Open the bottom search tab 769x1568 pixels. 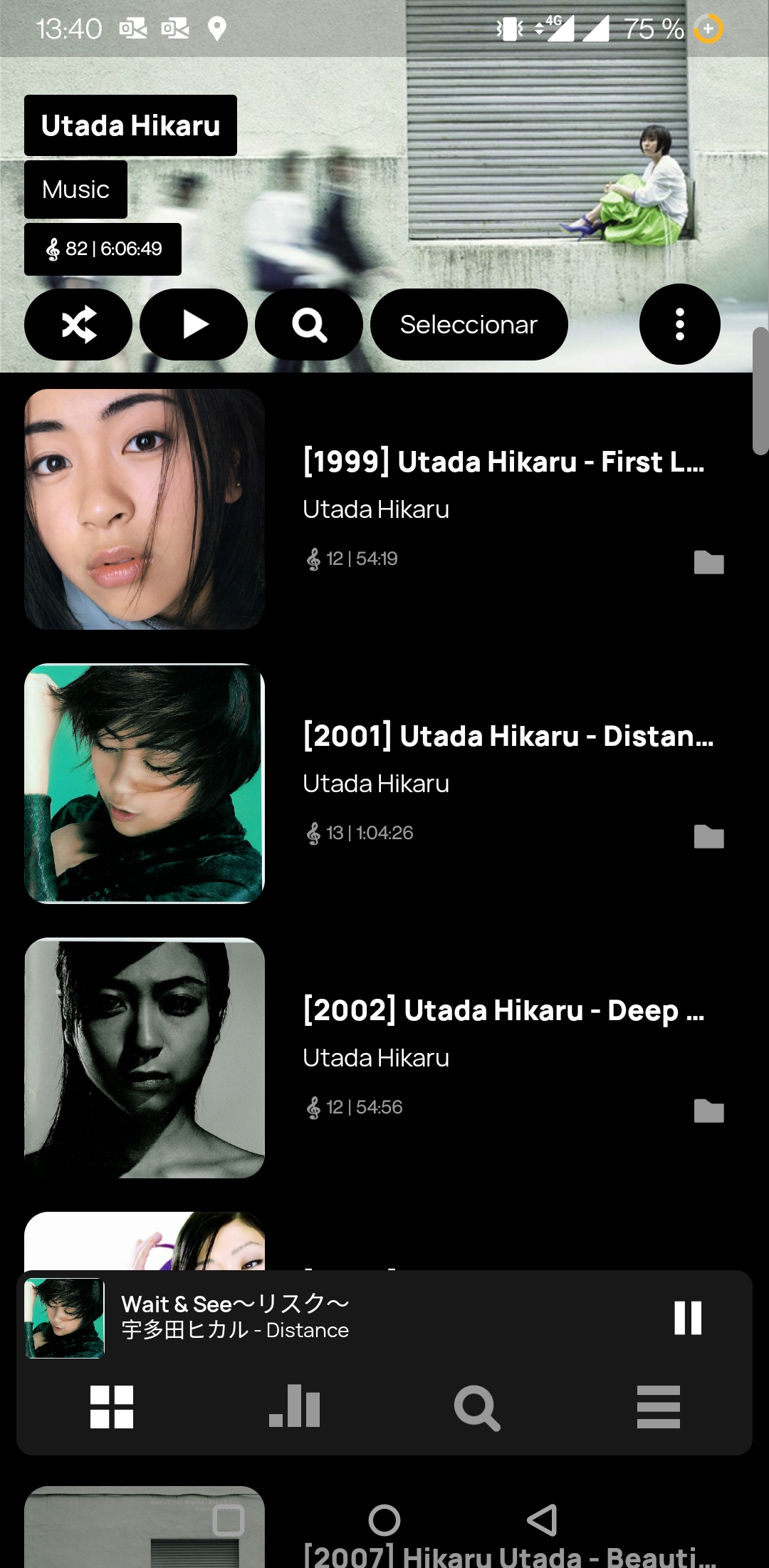pos(476,1408)
